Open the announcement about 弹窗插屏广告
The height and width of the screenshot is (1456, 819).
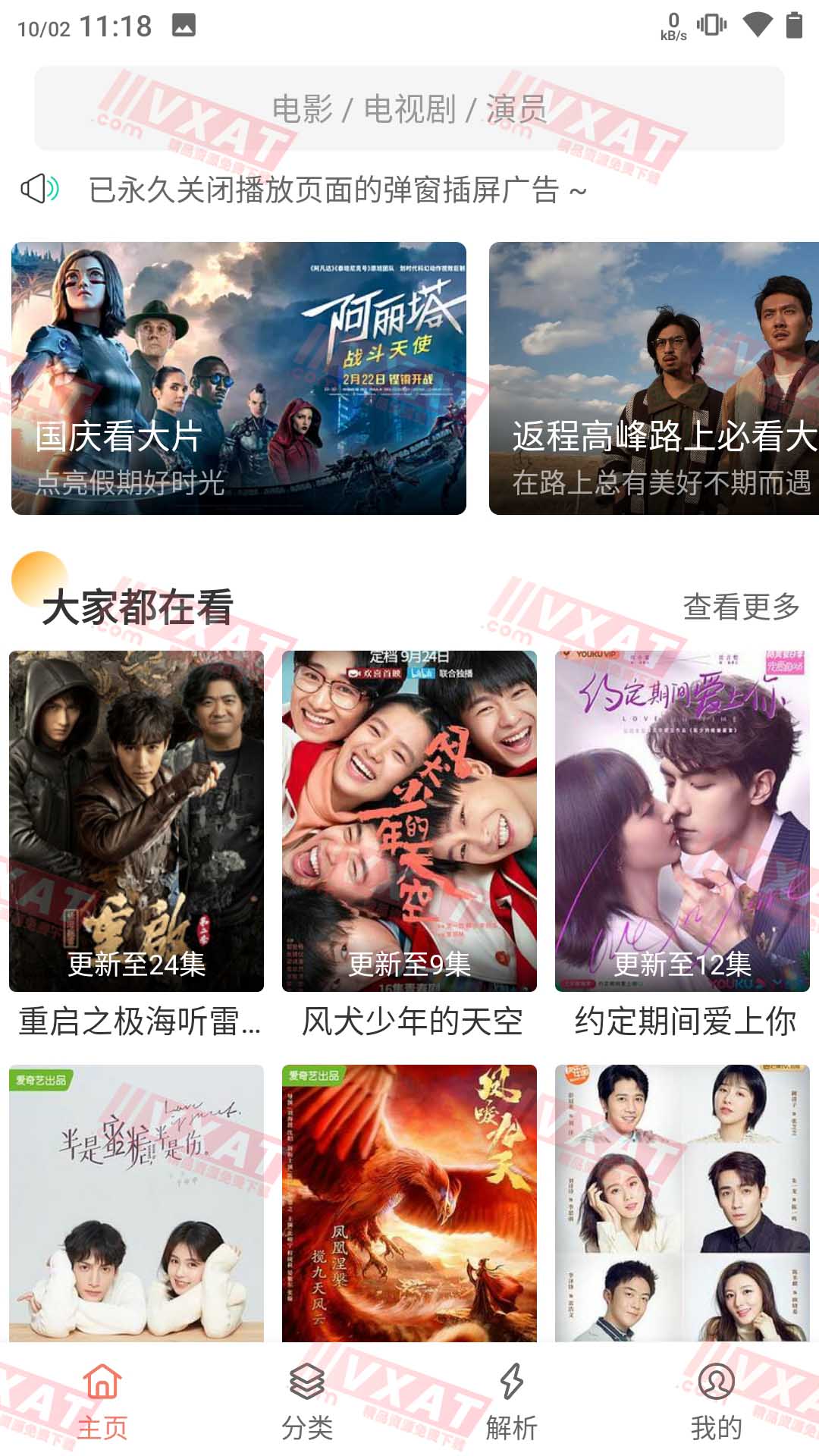tap(337, 190)
